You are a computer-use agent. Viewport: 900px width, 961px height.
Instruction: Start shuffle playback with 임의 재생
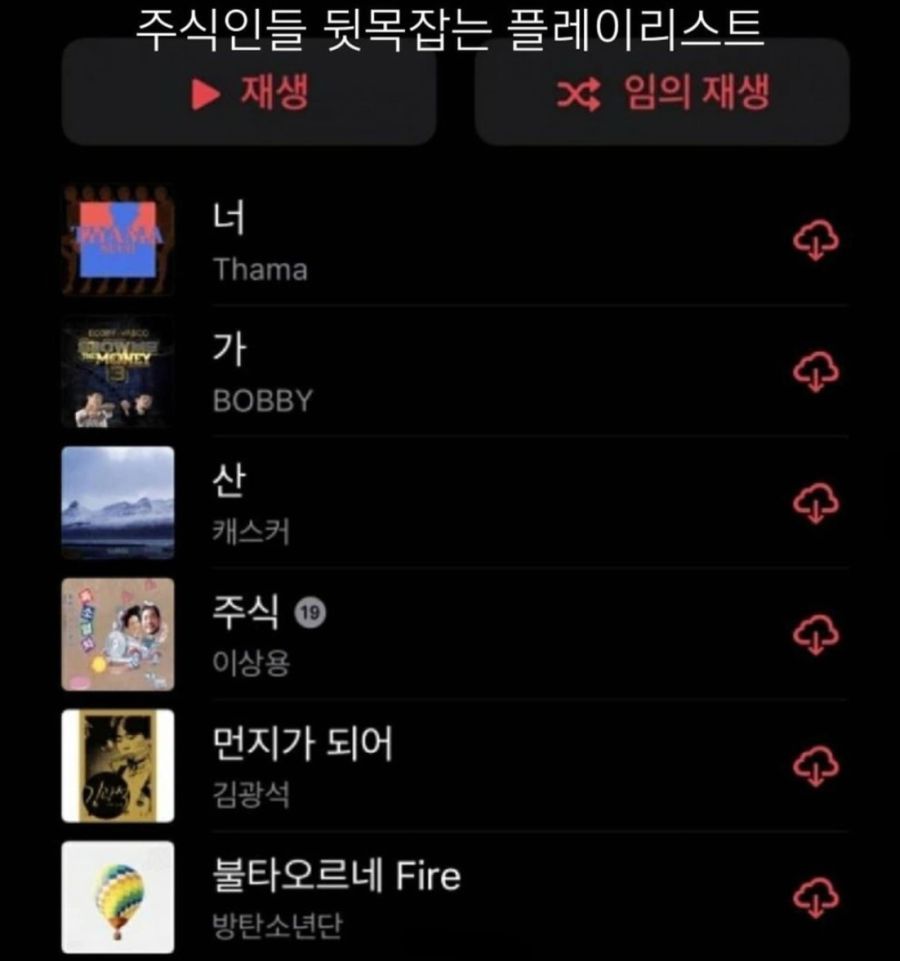[660, 94]
